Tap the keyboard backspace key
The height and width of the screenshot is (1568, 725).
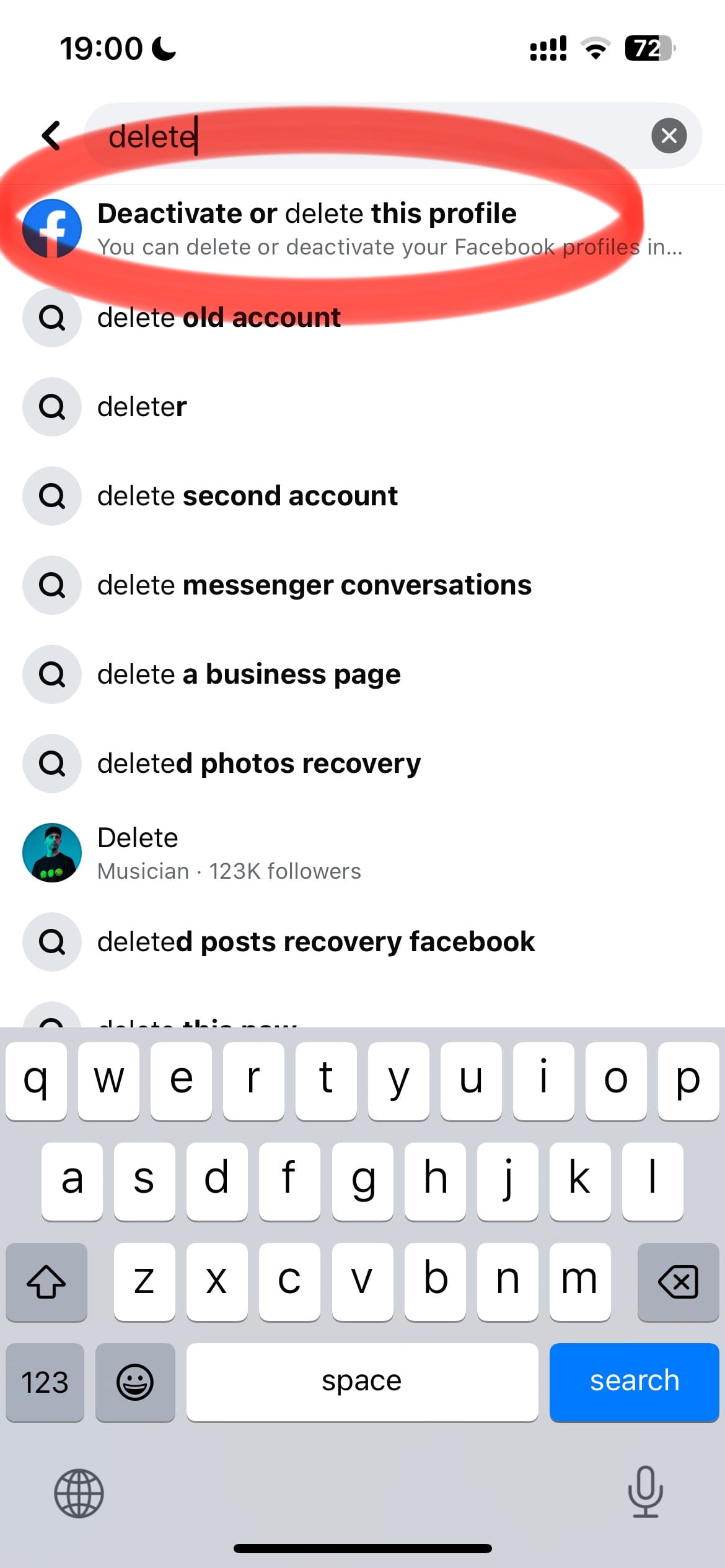(678, 1281)
